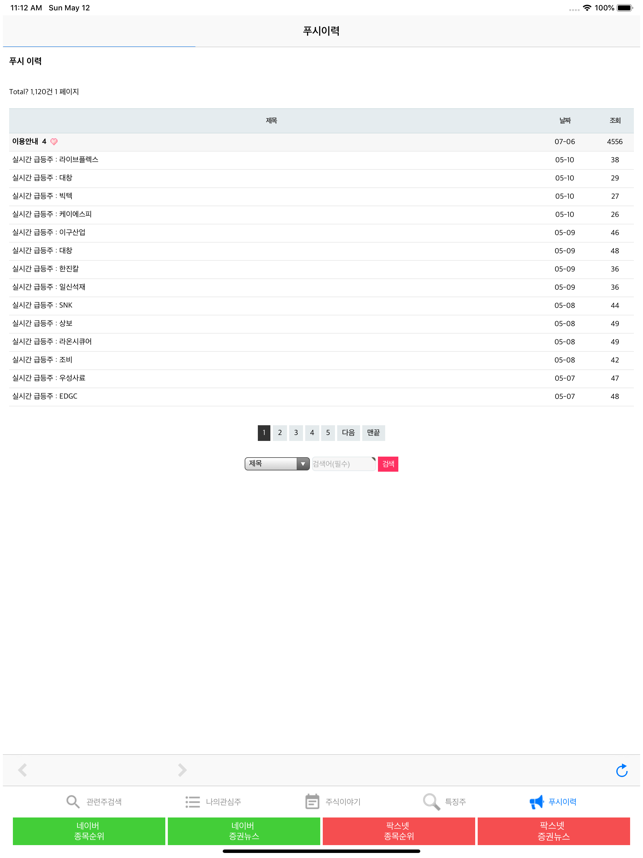Viewport: 643px width, 858px height.
Task: Switch to the 주식이야기 tab
Action: click(x=333, y=802)
